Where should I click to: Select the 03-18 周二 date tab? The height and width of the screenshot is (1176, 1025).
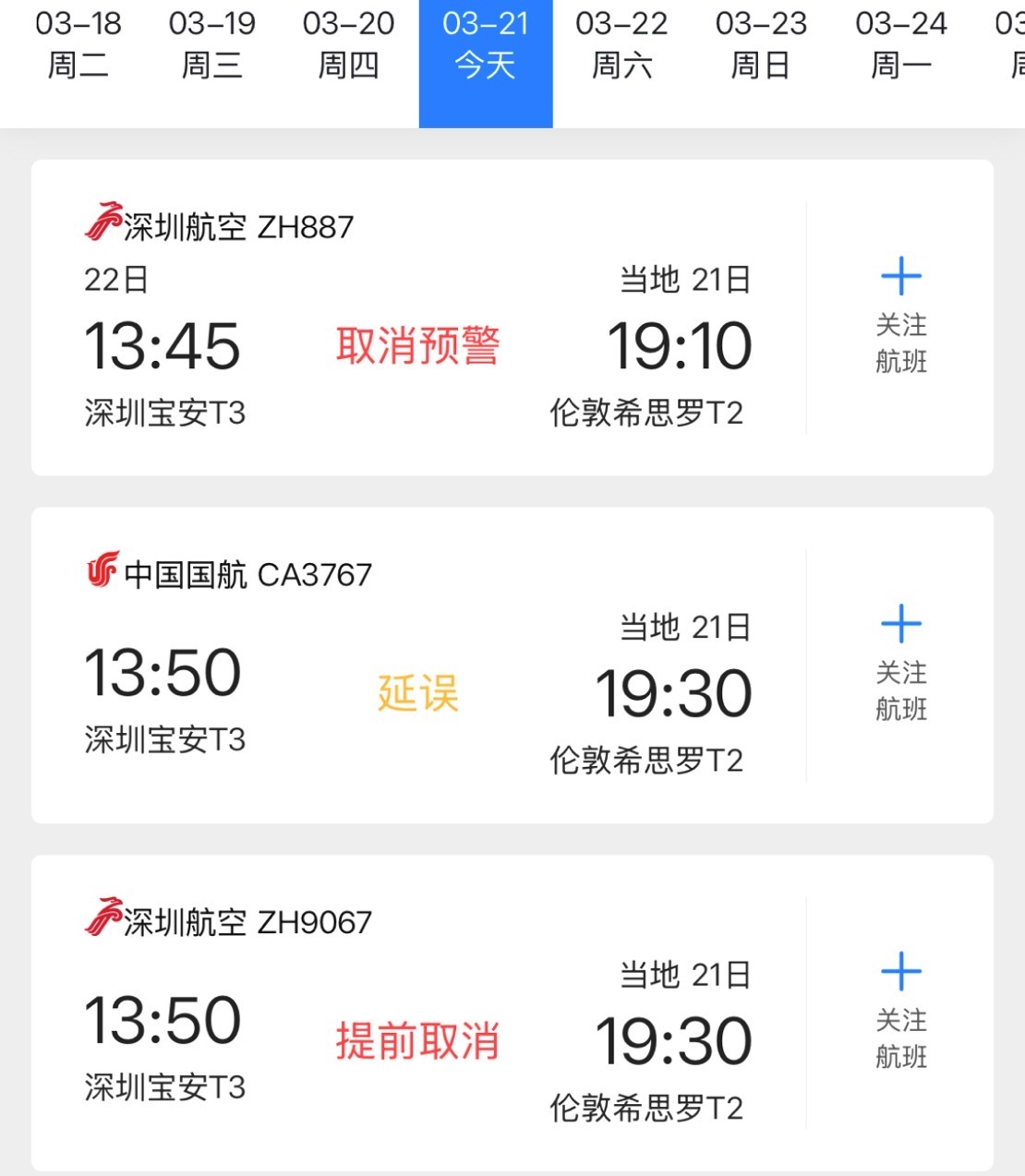tap(78, 44)
